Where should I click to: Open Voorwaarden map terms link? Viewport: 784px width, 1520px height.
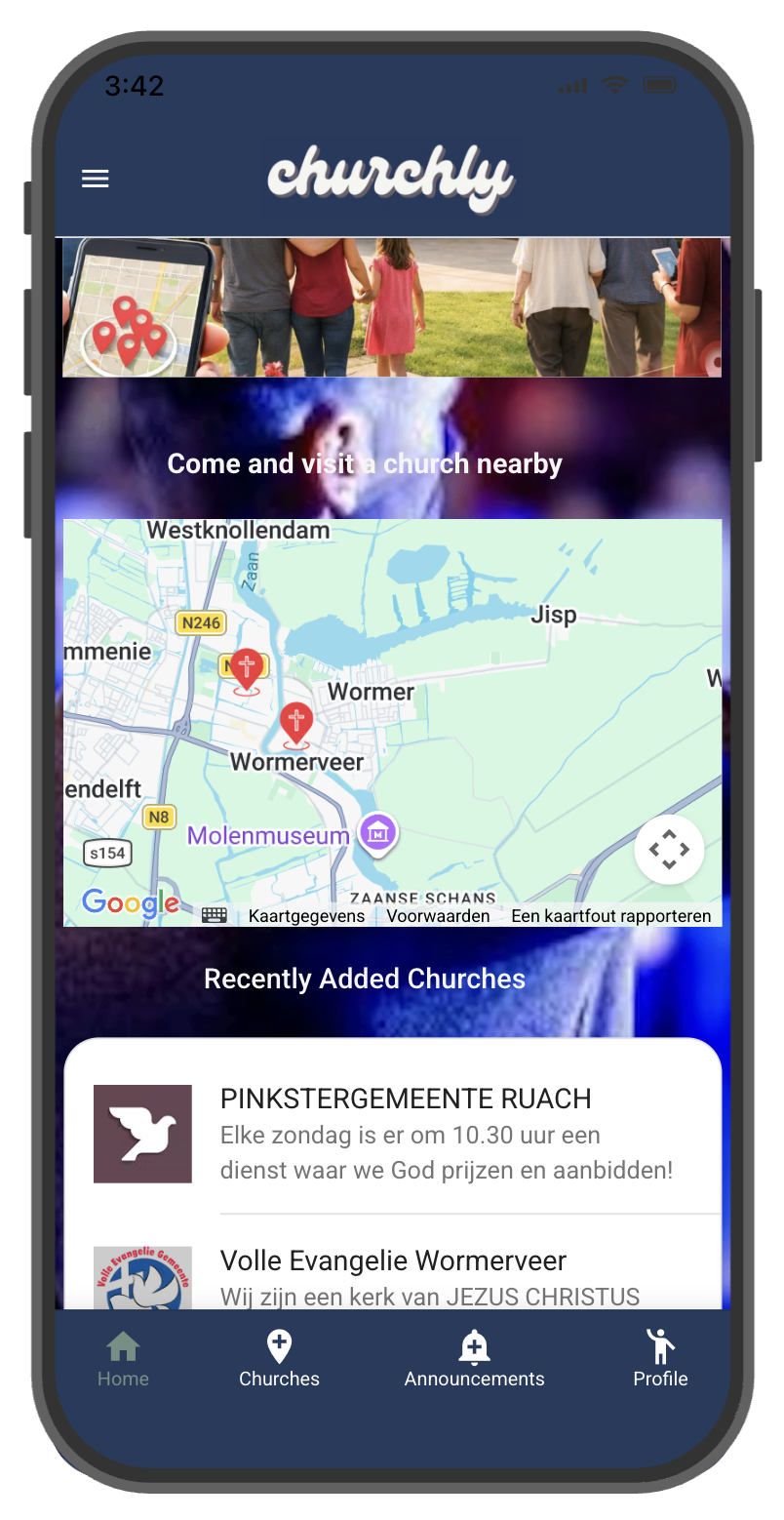click(438, 916)
